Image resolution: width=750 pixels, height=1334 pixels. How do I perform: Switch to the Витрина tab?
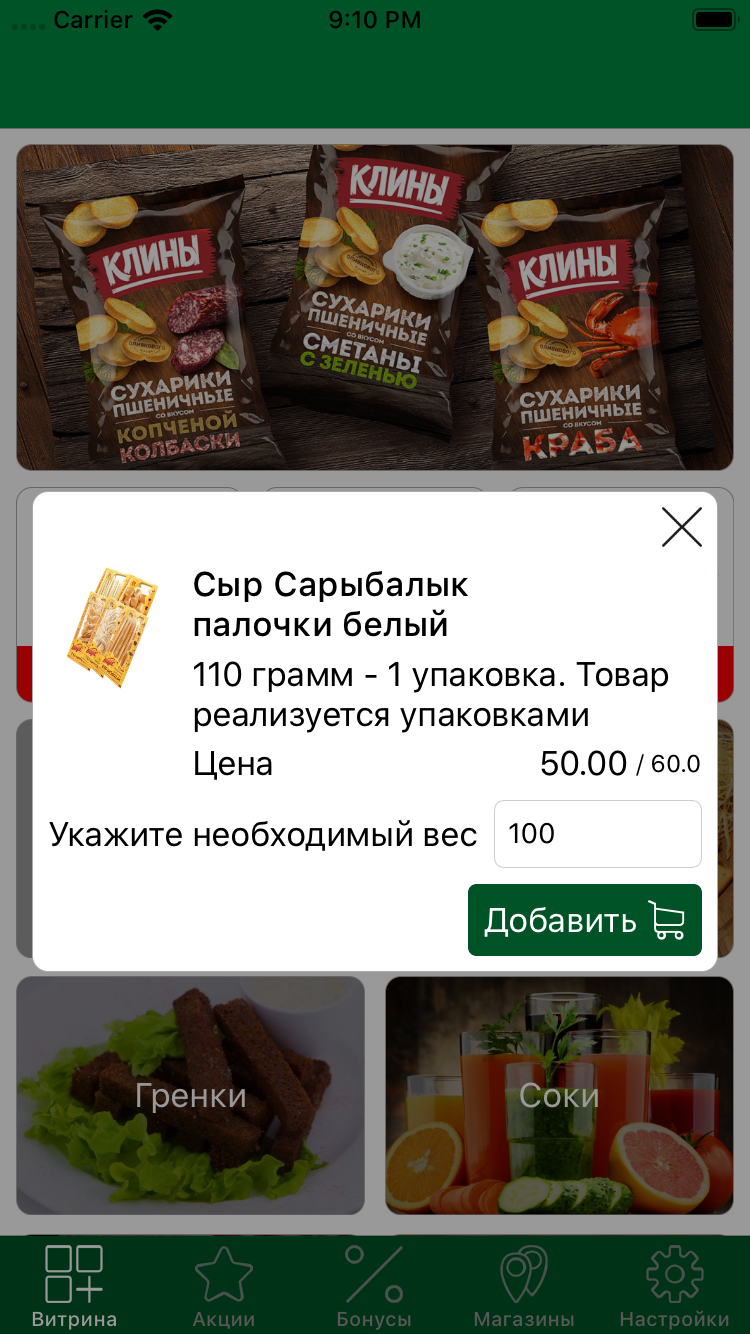(x=74, y=1286)
